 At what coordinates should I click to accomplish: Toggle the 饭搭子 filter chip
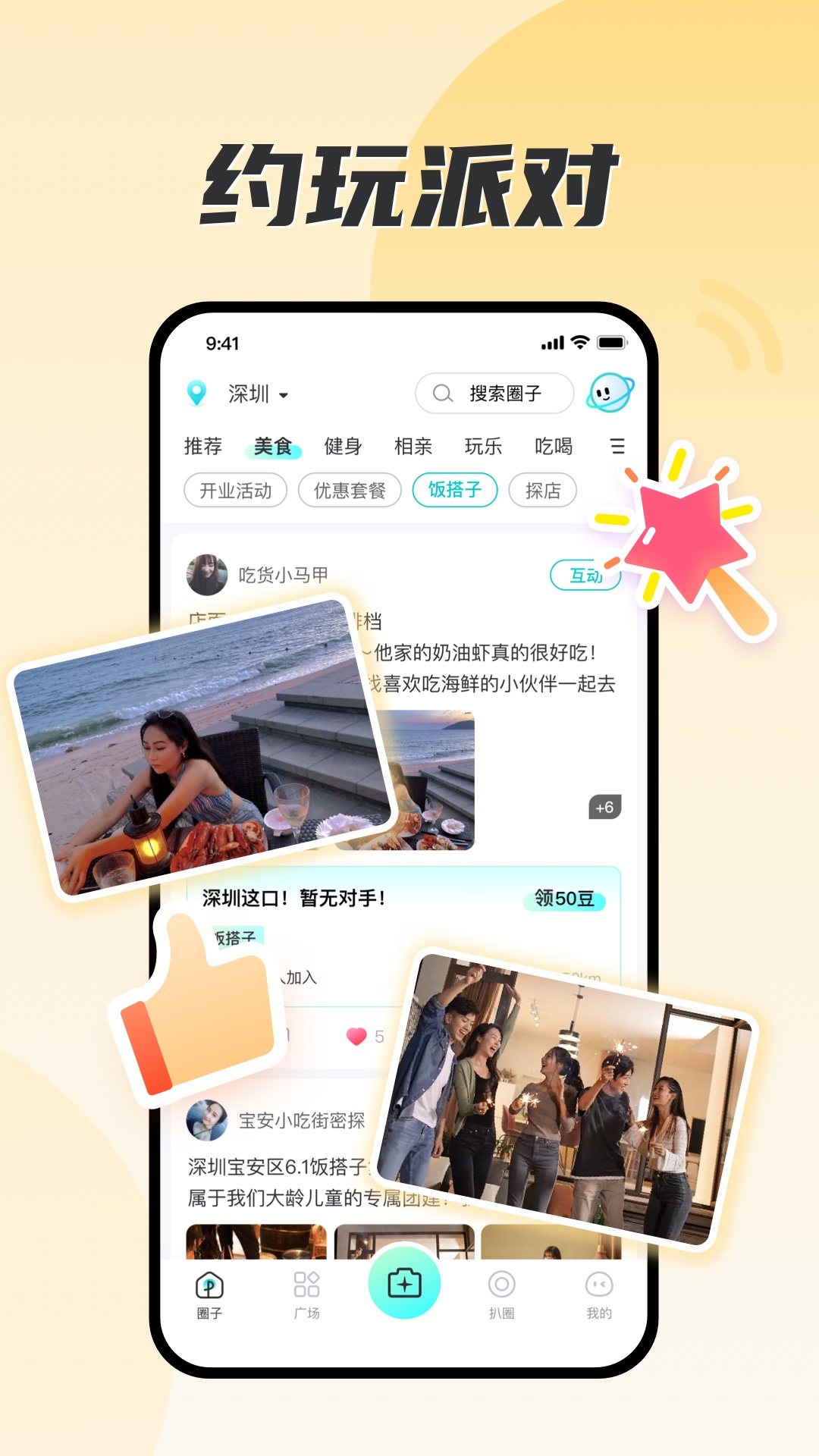pyautogui.click(x=456, y=491)
